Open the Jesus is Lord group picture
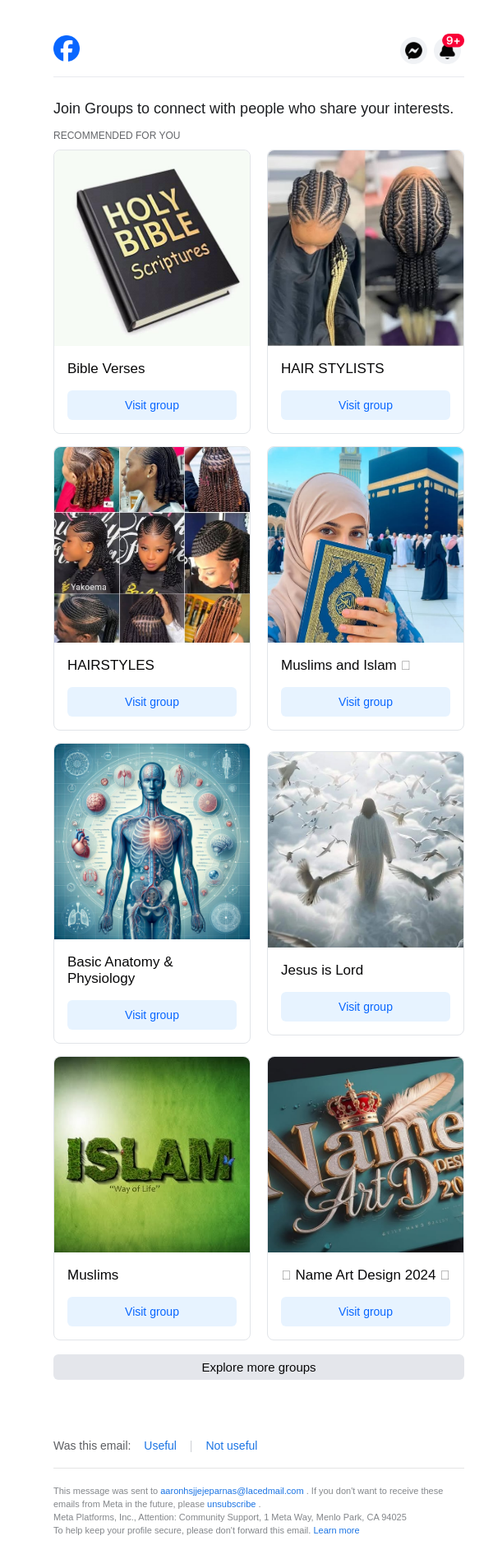493x1568 pixels. pos(366,849)
